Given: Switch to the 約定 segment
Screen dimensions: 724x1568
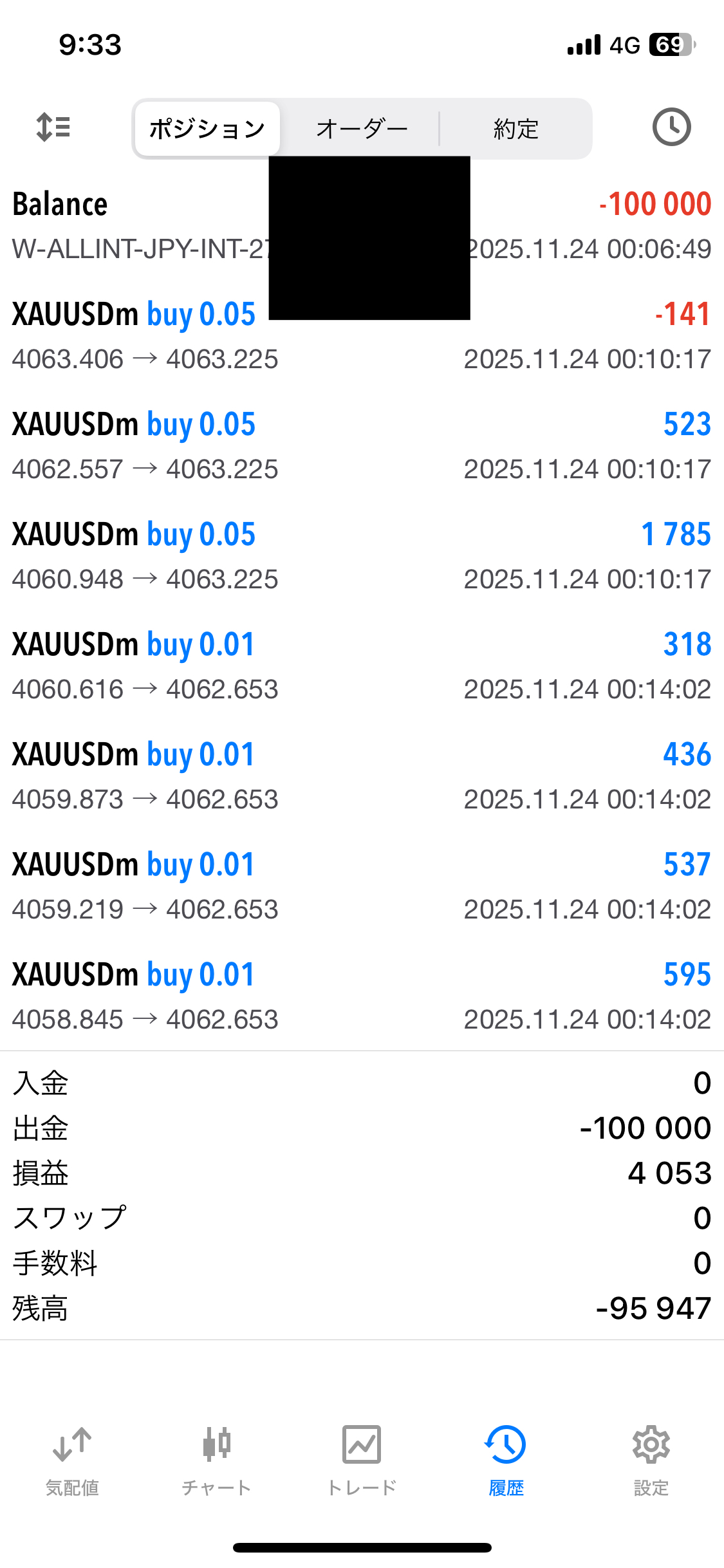Looking at the screenshot, I should 515,129.
